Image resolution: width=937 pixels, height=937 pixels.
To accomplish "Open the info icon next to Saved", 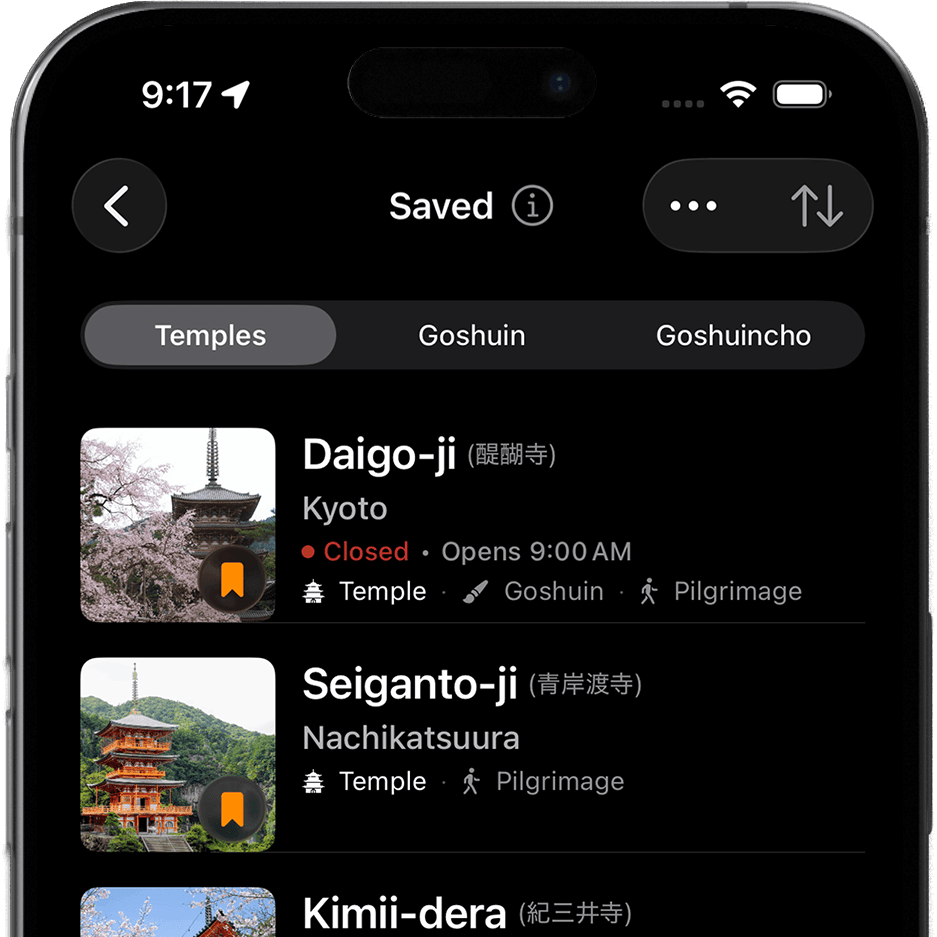I will point(532,206).
